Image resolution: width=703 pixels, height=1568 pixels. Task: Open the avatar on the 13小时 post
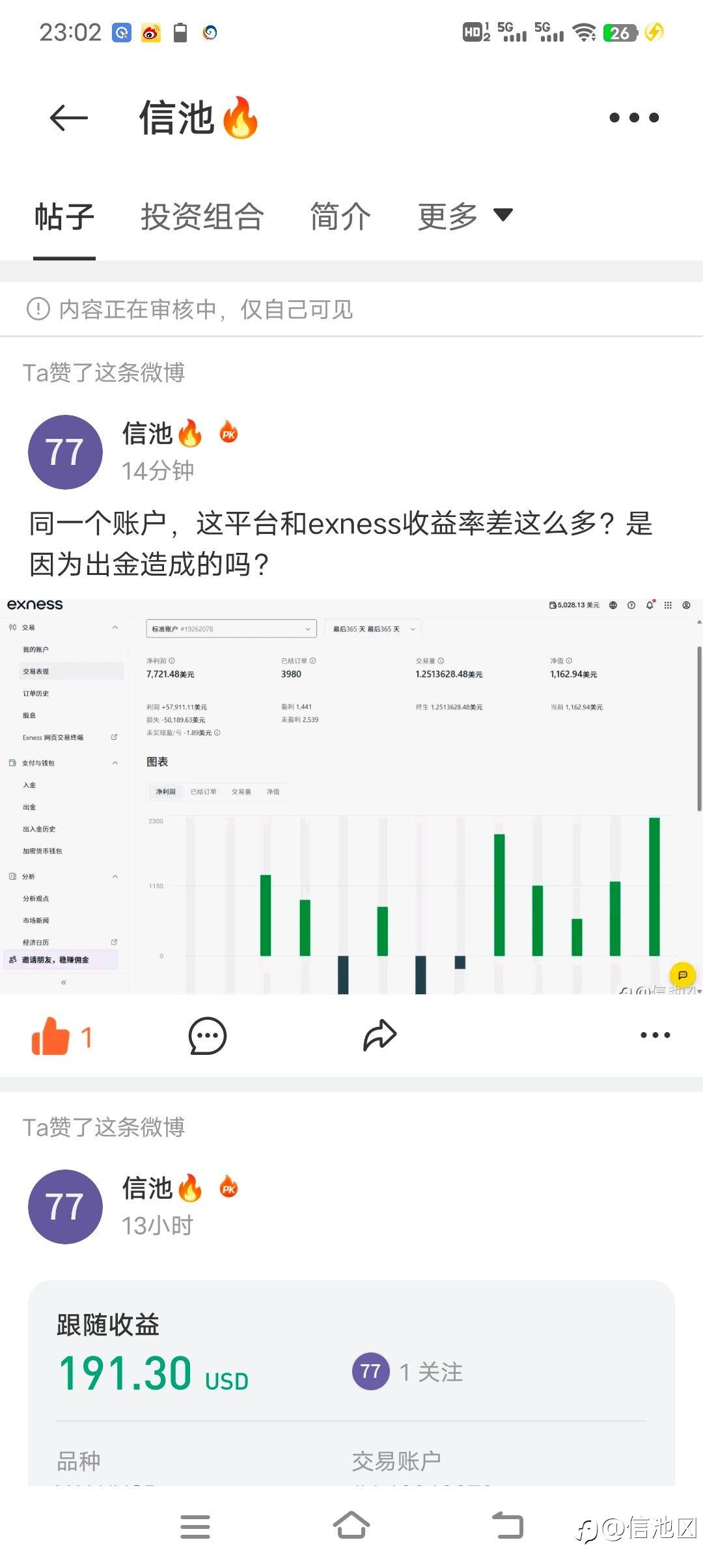pos(65,1207)
